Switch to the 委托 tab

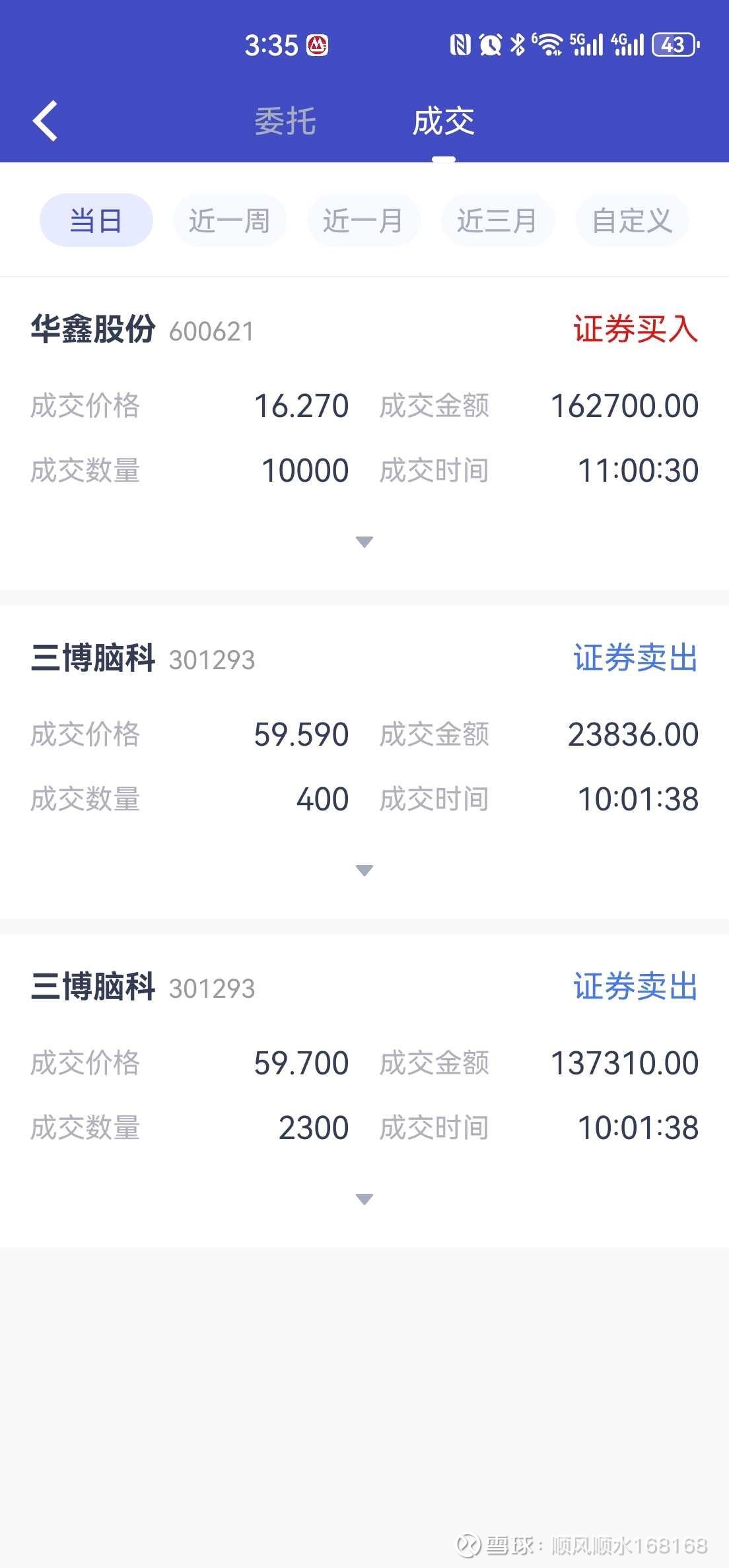pyautogui.click(x=285, y=121)
